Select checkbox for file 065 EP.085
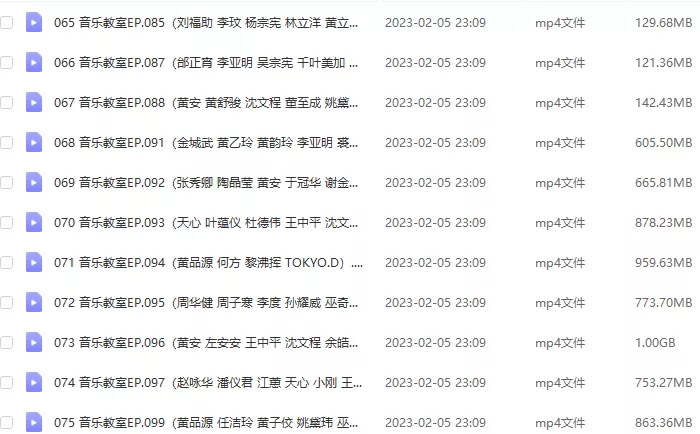The height and width of the screenshot is (434, 700). (7, 22)
